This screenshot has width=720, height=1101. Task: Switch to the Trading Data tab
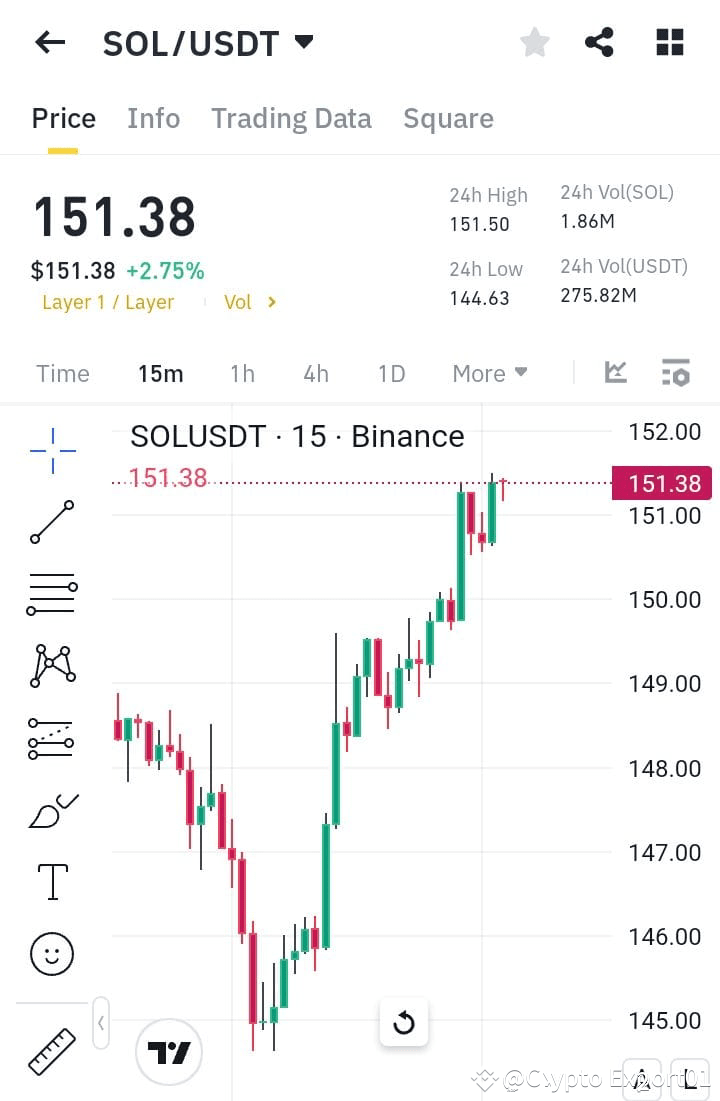(291, 118)
